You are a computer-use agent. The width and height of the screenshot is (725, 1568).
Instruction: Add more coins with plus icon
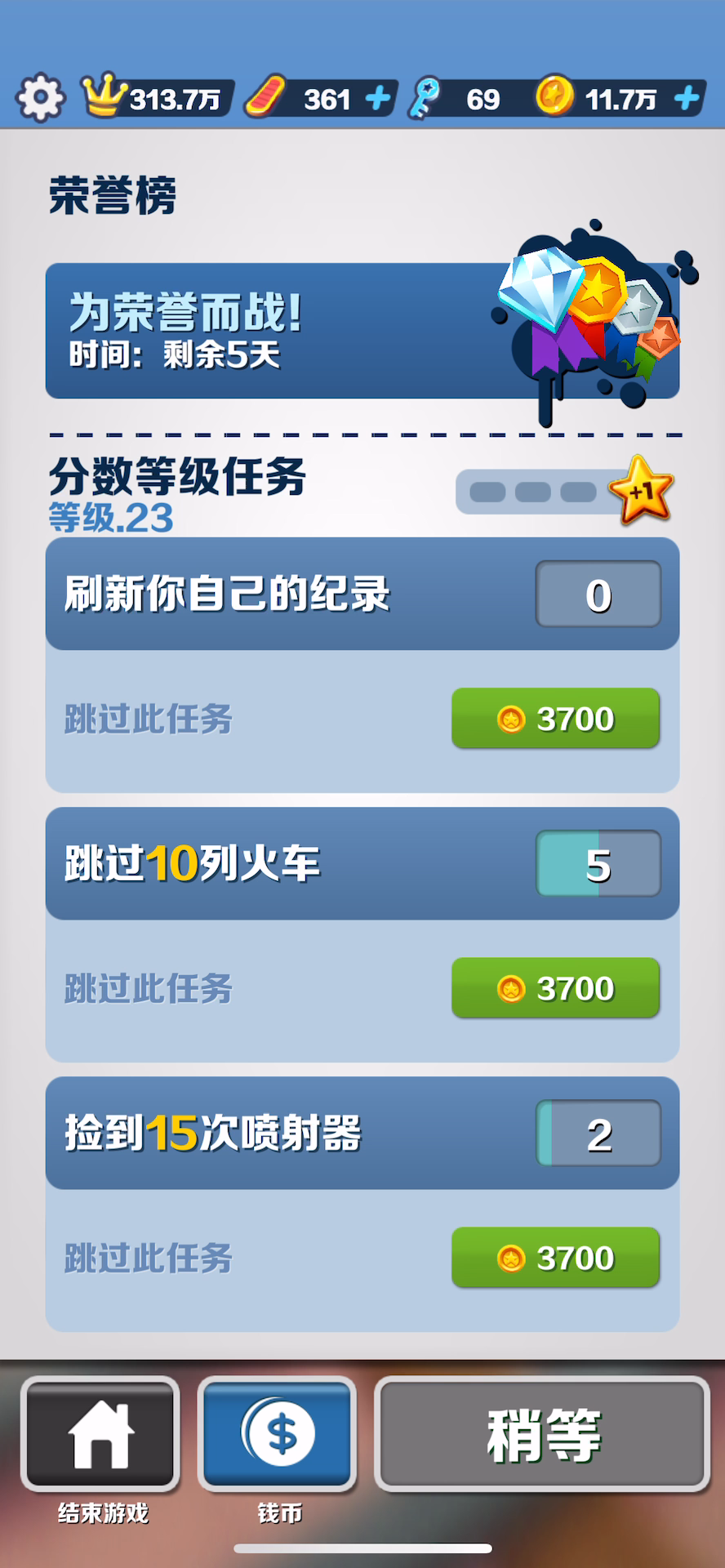click(687, 98)
